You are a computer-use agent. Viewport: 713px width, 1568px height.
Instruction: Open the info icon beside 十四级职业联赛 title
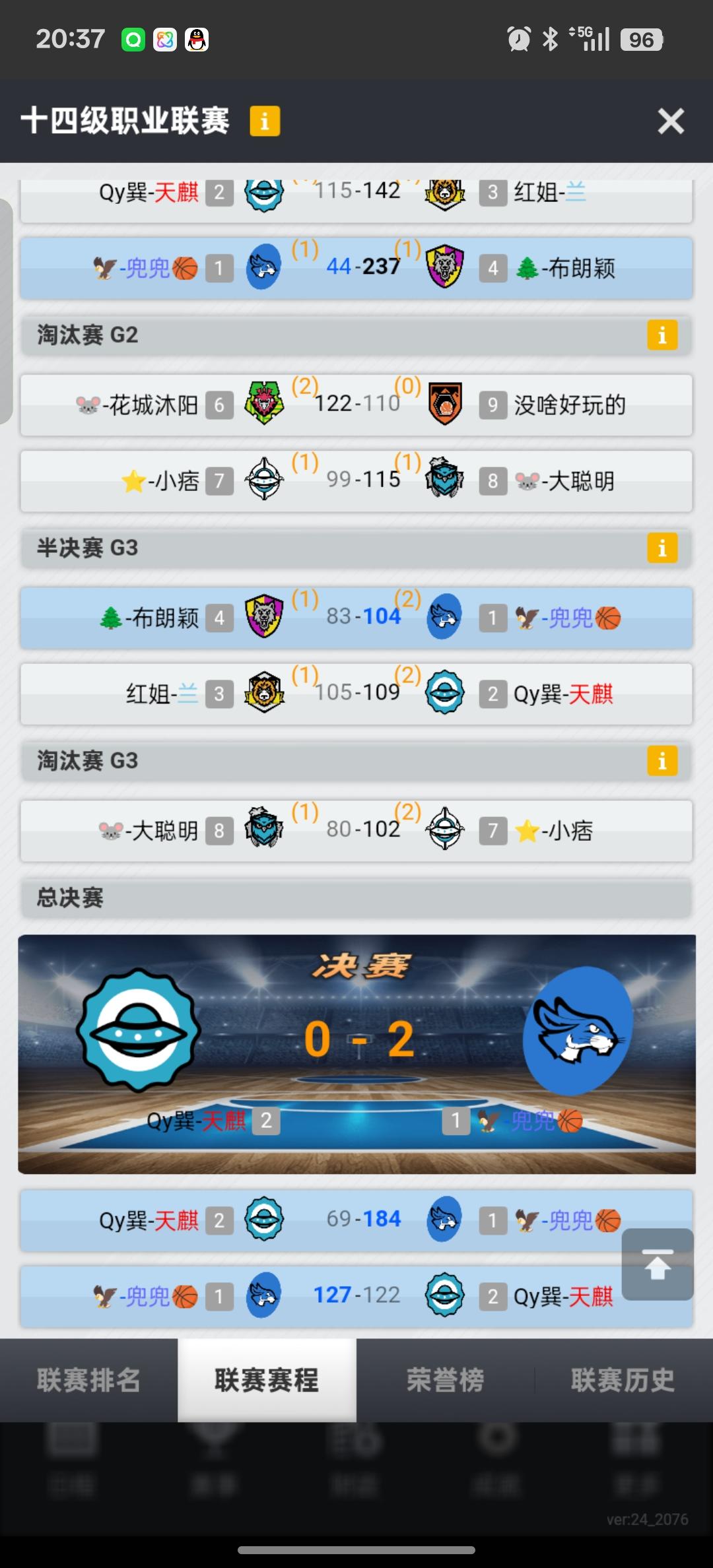[264, 121]
